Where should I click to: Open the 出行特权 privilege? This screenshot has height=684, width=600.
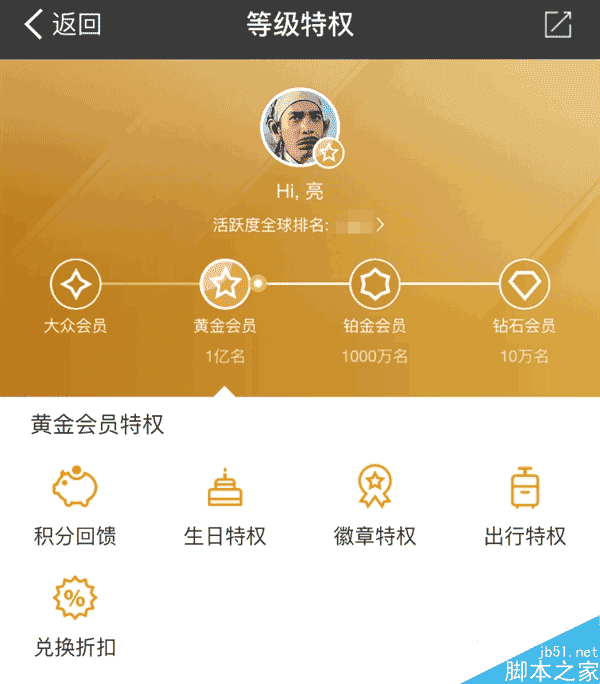(525, 505)
